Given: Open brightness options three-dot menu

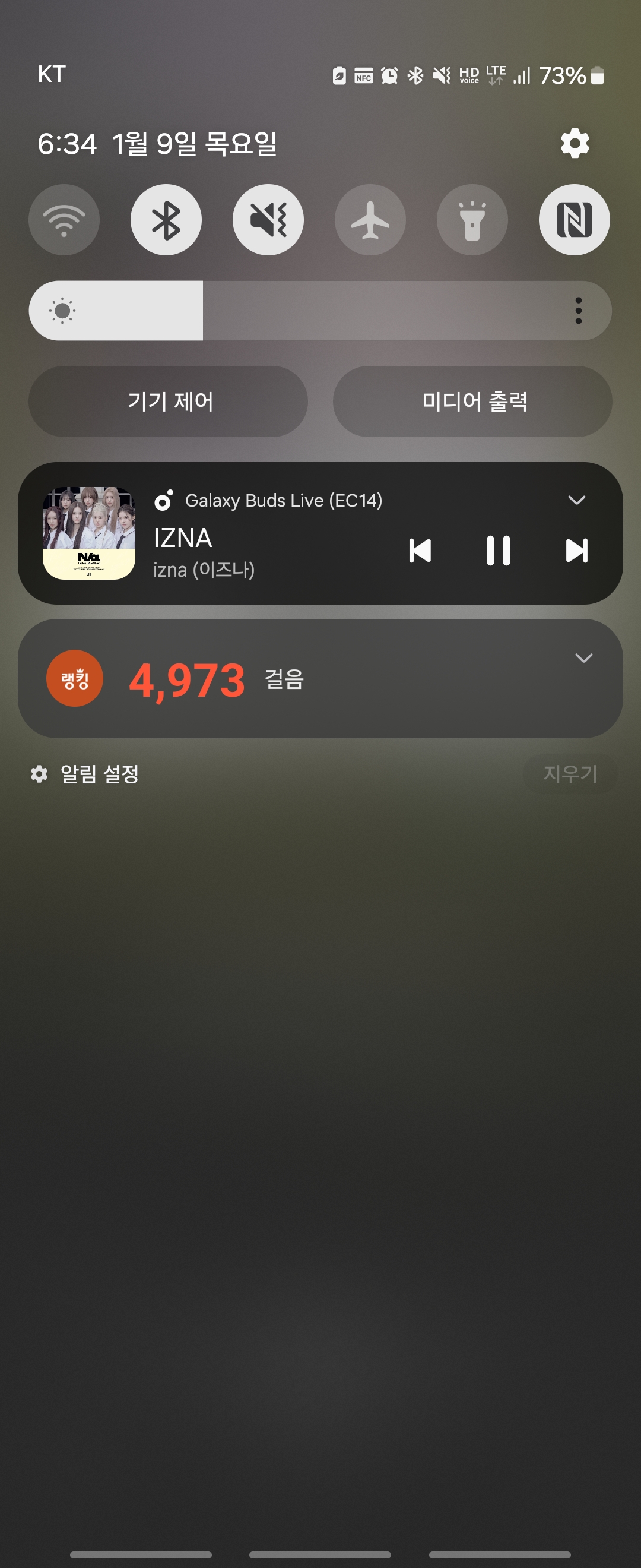Looking at the screenshot, I should pyautogui.click(x=578, y=311).
